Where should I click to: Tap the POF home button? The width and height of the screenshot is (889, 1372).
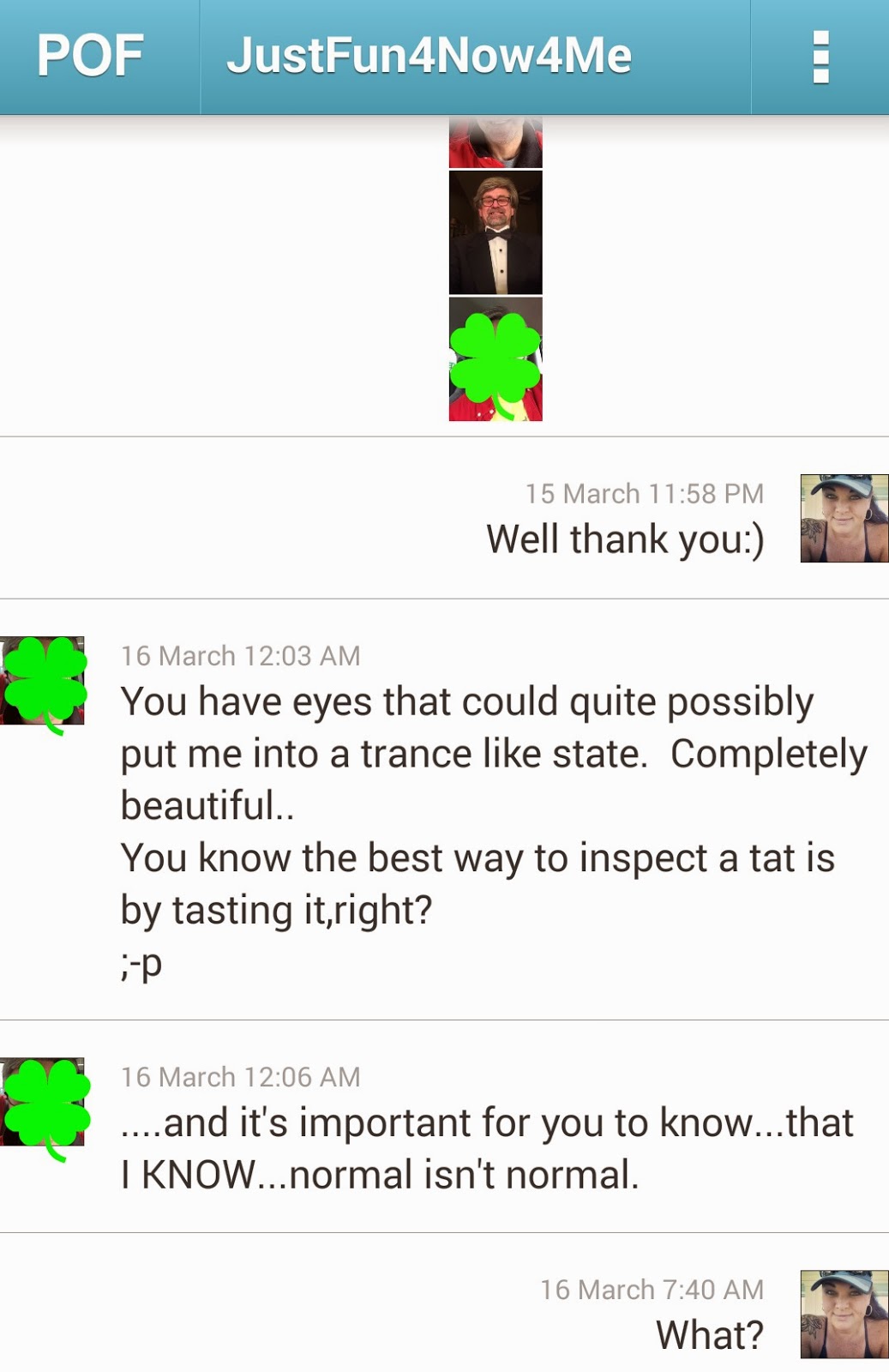[91, 57]
